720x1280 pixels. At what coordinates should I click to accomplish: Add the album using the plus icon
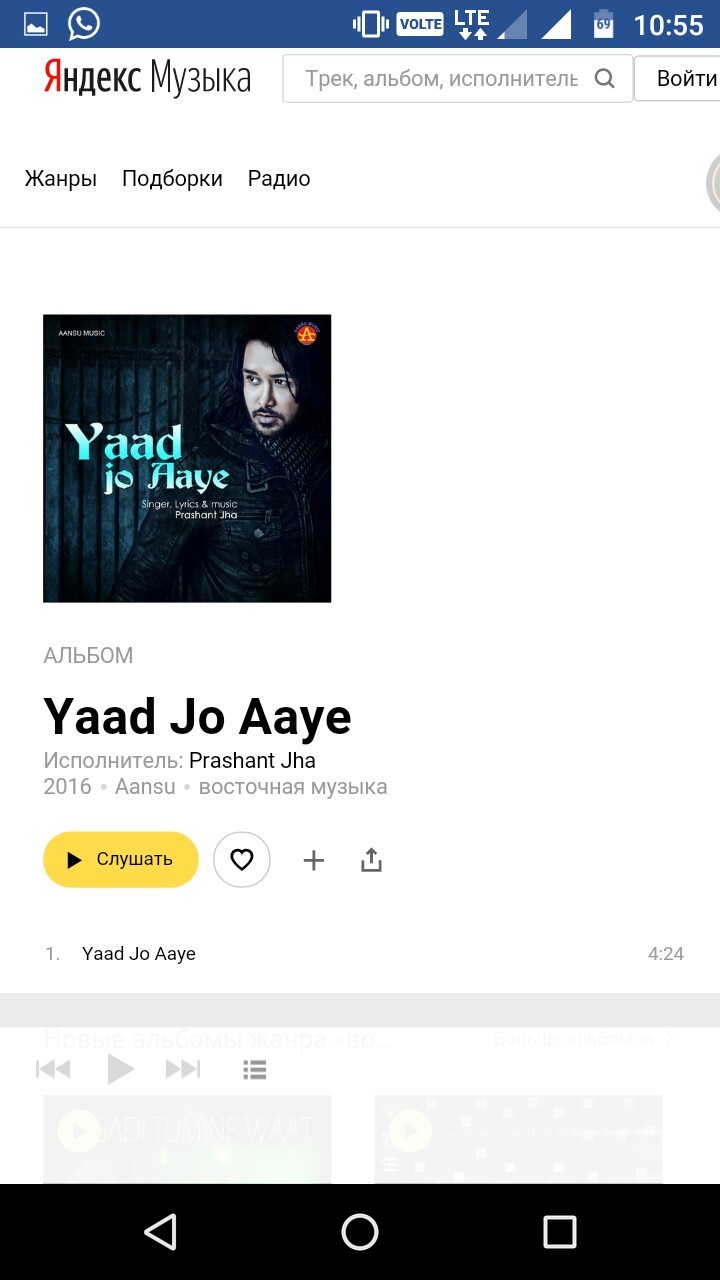[x=314, y=860]
